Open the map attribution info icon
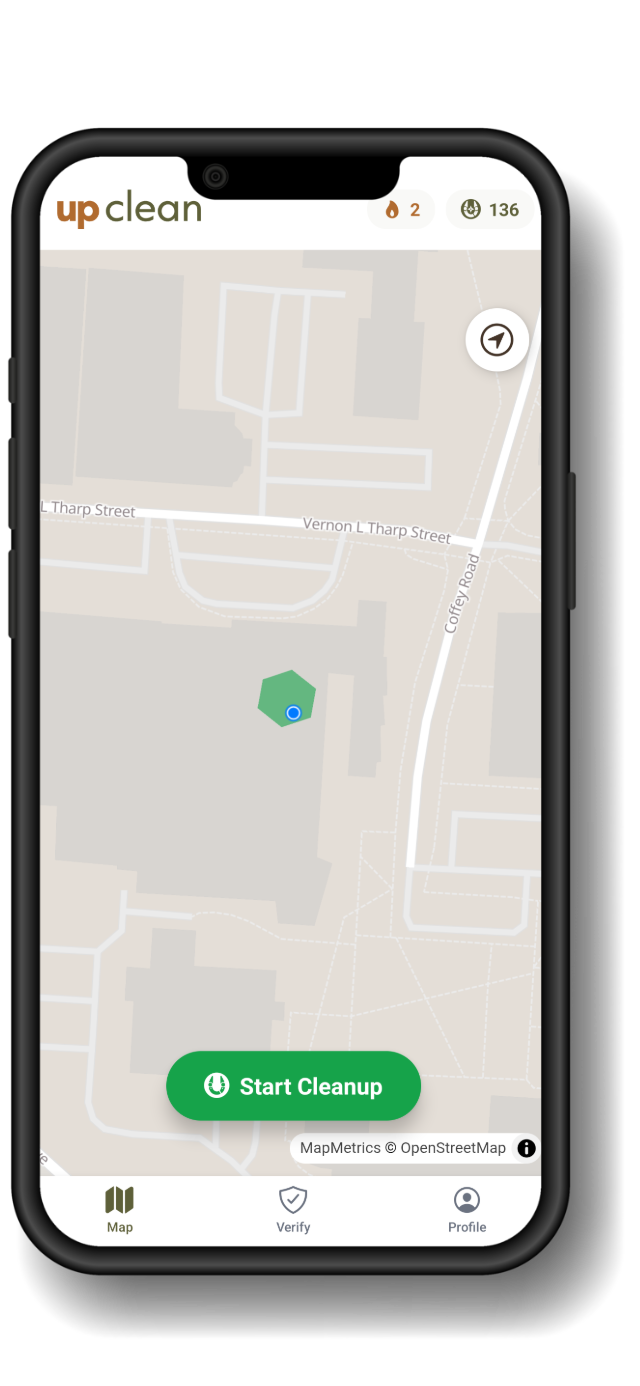Viewport: 640px width, 1386px height. 526,1148
